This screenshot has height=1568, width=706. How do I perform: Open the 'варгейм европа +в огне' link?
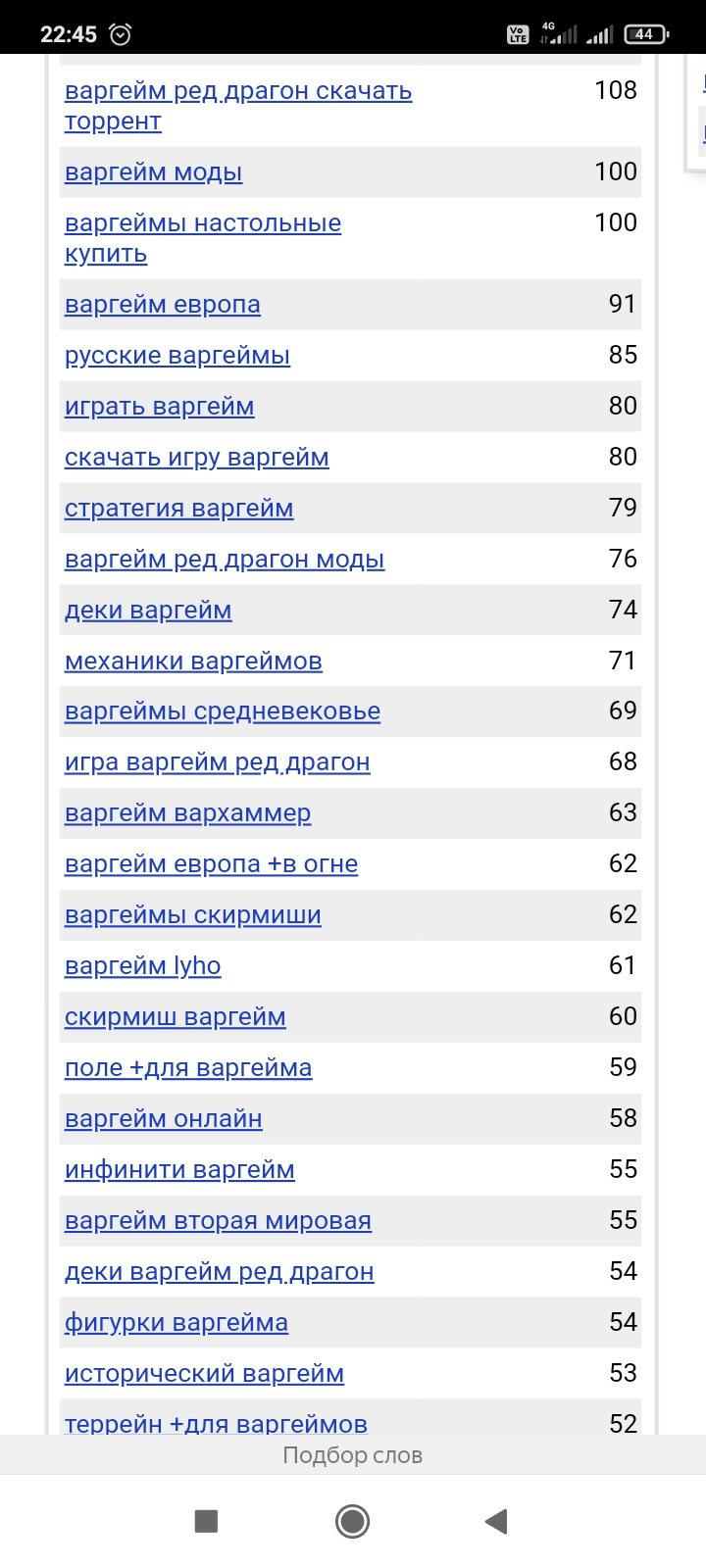[x=212, y=864]
